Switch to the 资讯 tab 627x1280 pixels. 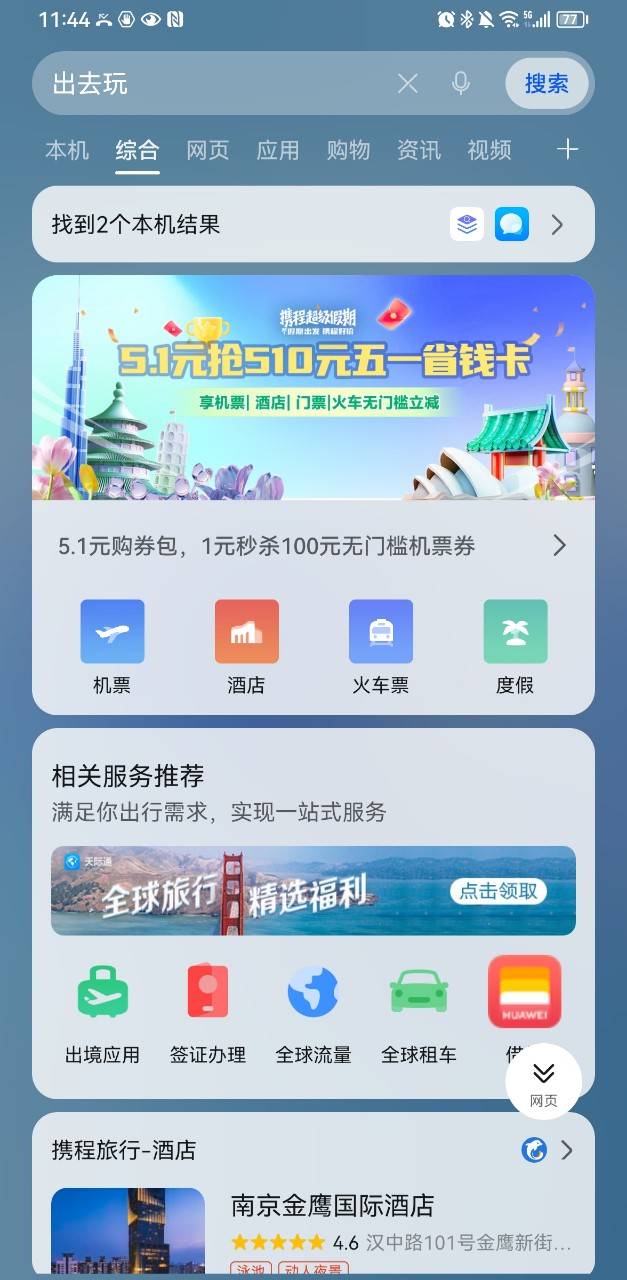418,150
